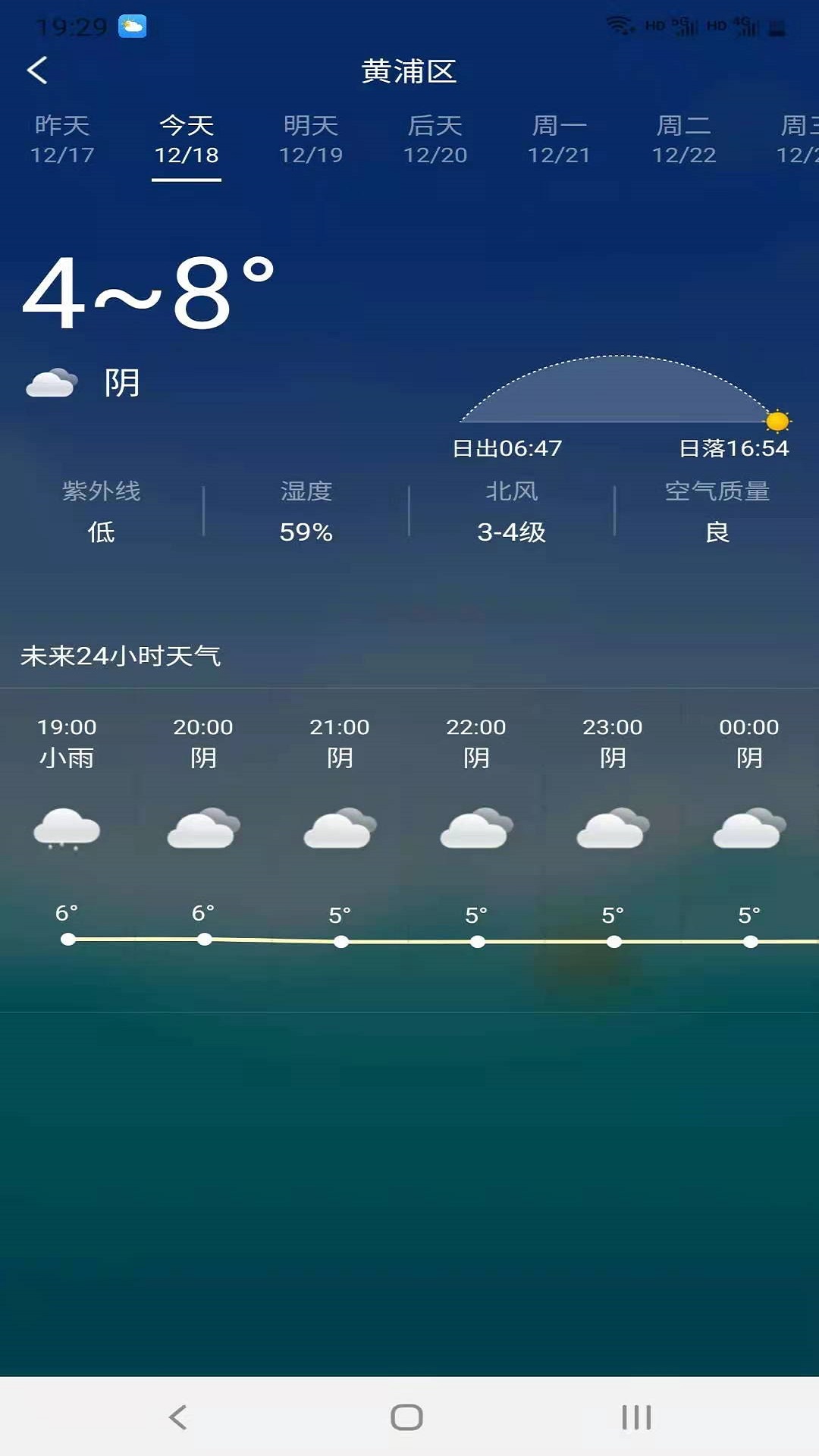
Task: Select the 周一 12/21 day tab
Action: point(560,140)
